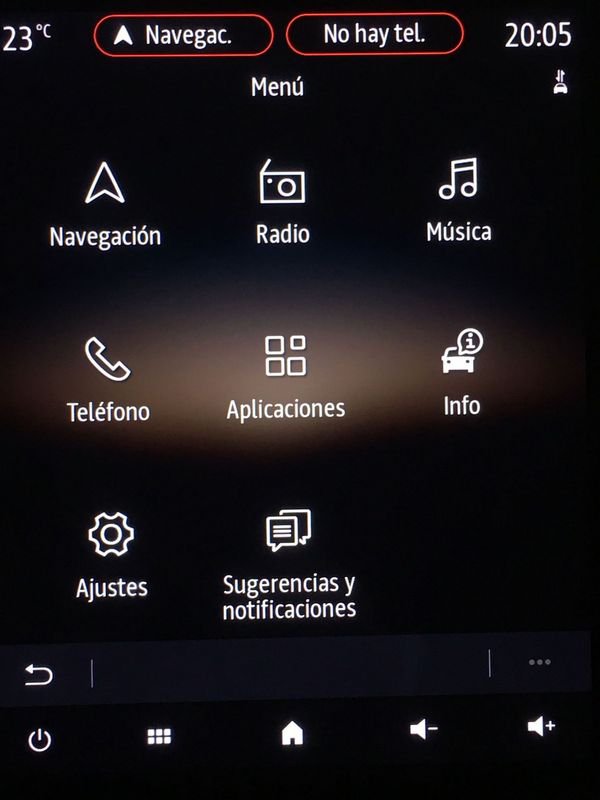Open vehicle Info
600x800 pixels.
pos(461,373)
